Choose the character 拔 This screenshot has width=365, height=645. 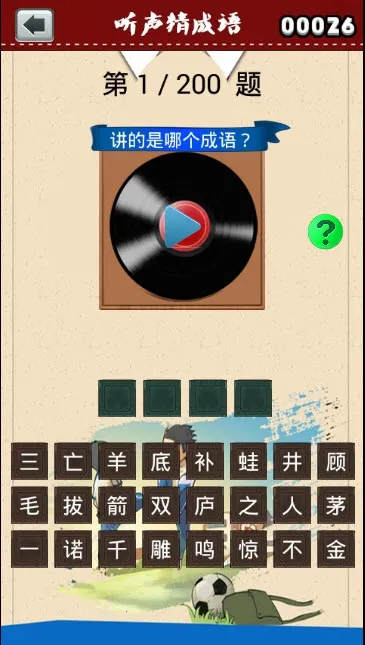pos(73,505)
